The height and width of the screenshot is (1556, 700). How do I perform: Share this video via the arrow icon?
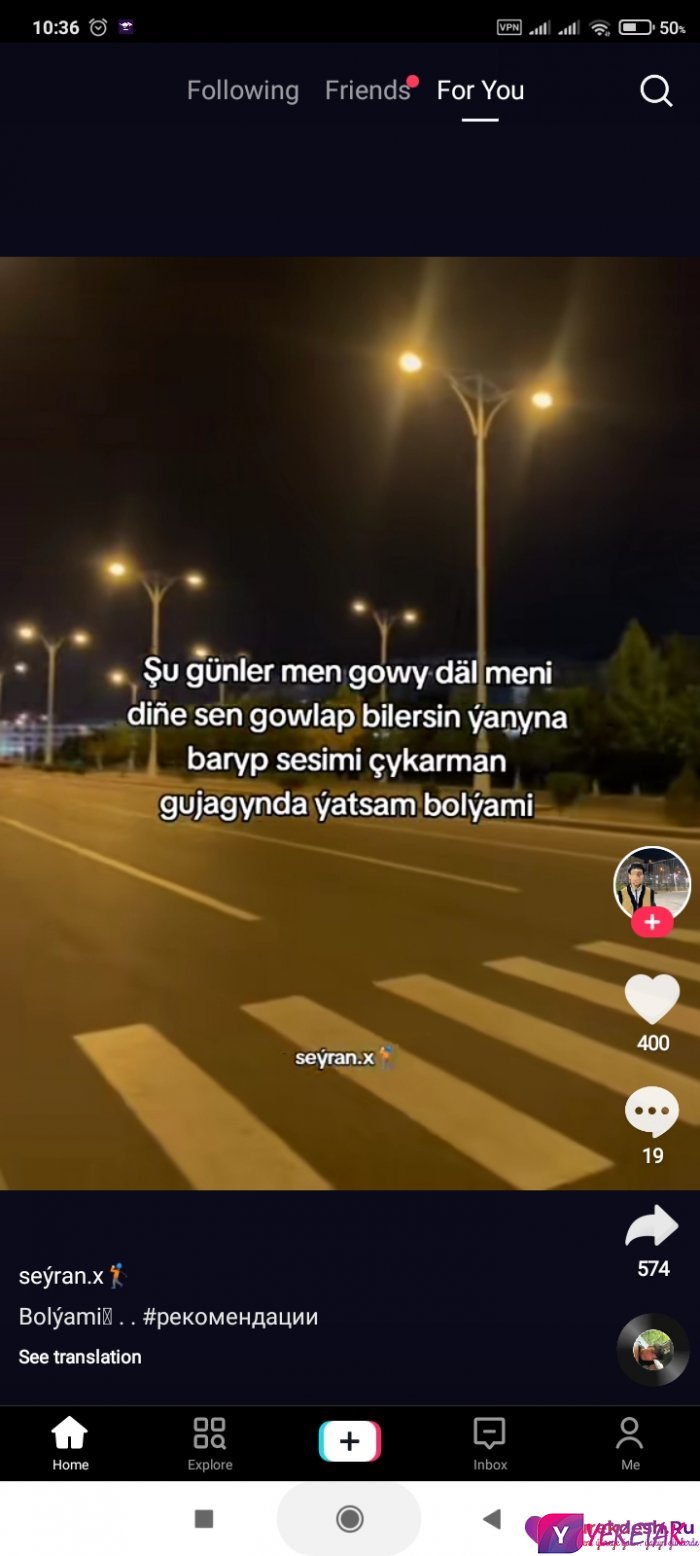tap(652, 1227)
